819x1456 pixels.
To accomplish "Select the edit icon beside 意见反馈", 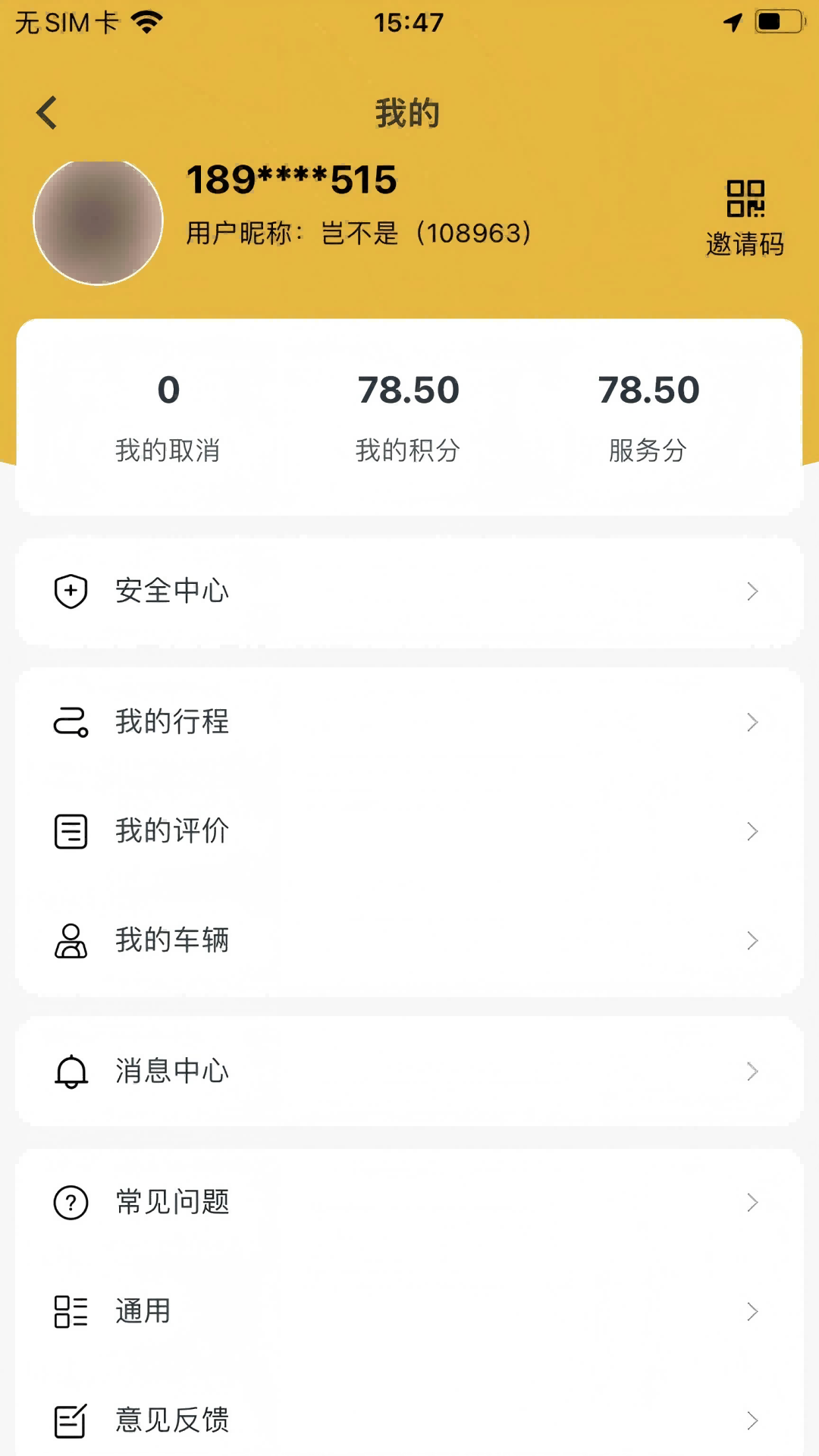I will [x=71, y=1420].
